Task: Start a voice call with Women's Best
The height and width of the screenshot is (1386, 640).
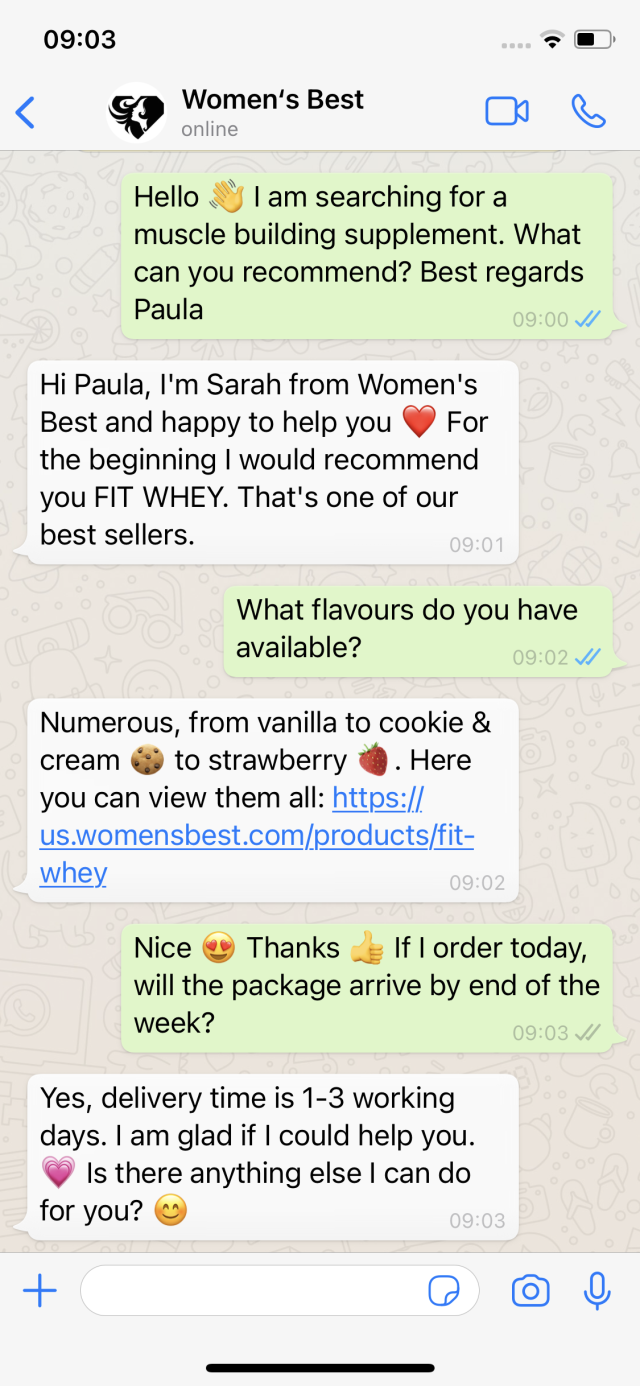Action: coord(588,111)
